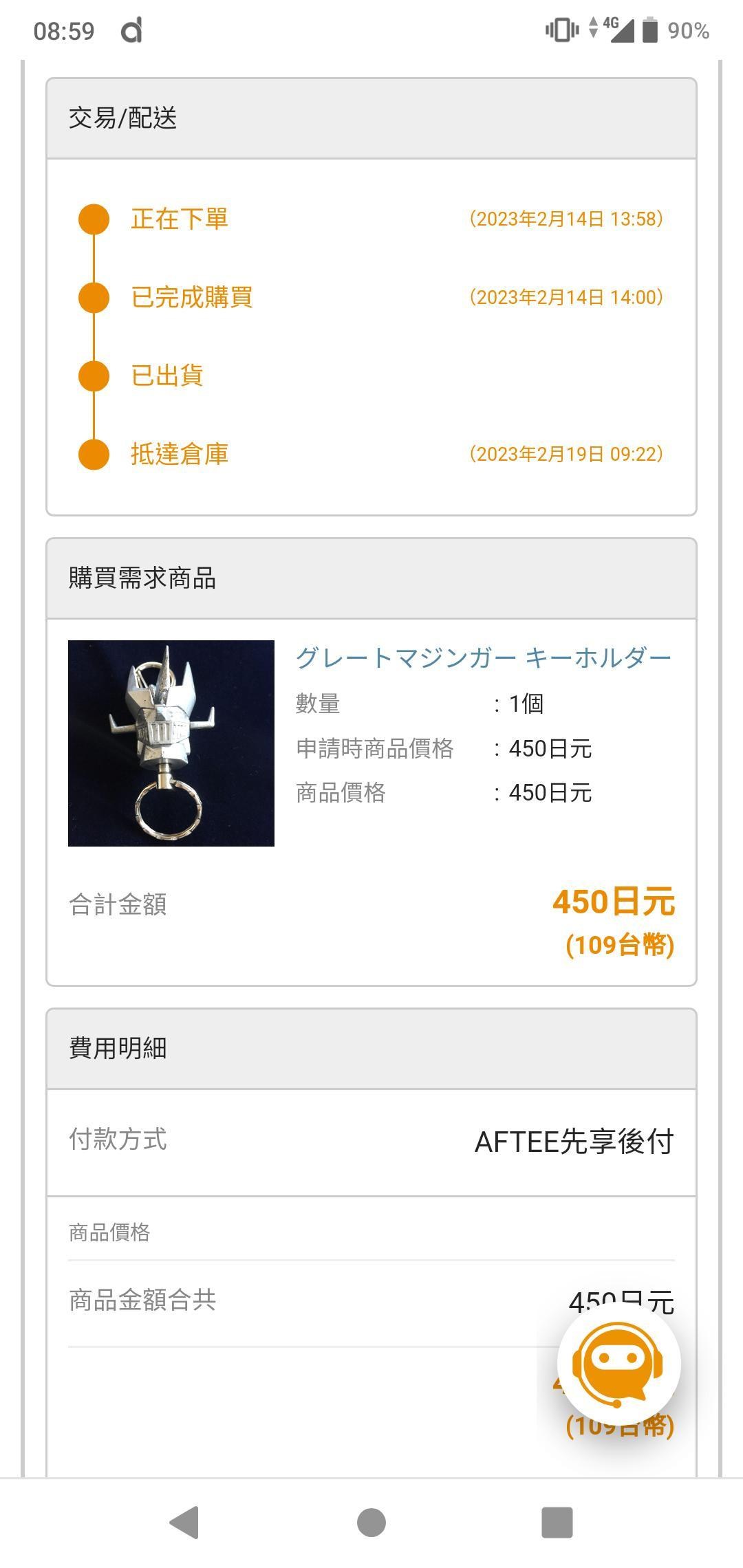Open the recent apps system button

557,1522
